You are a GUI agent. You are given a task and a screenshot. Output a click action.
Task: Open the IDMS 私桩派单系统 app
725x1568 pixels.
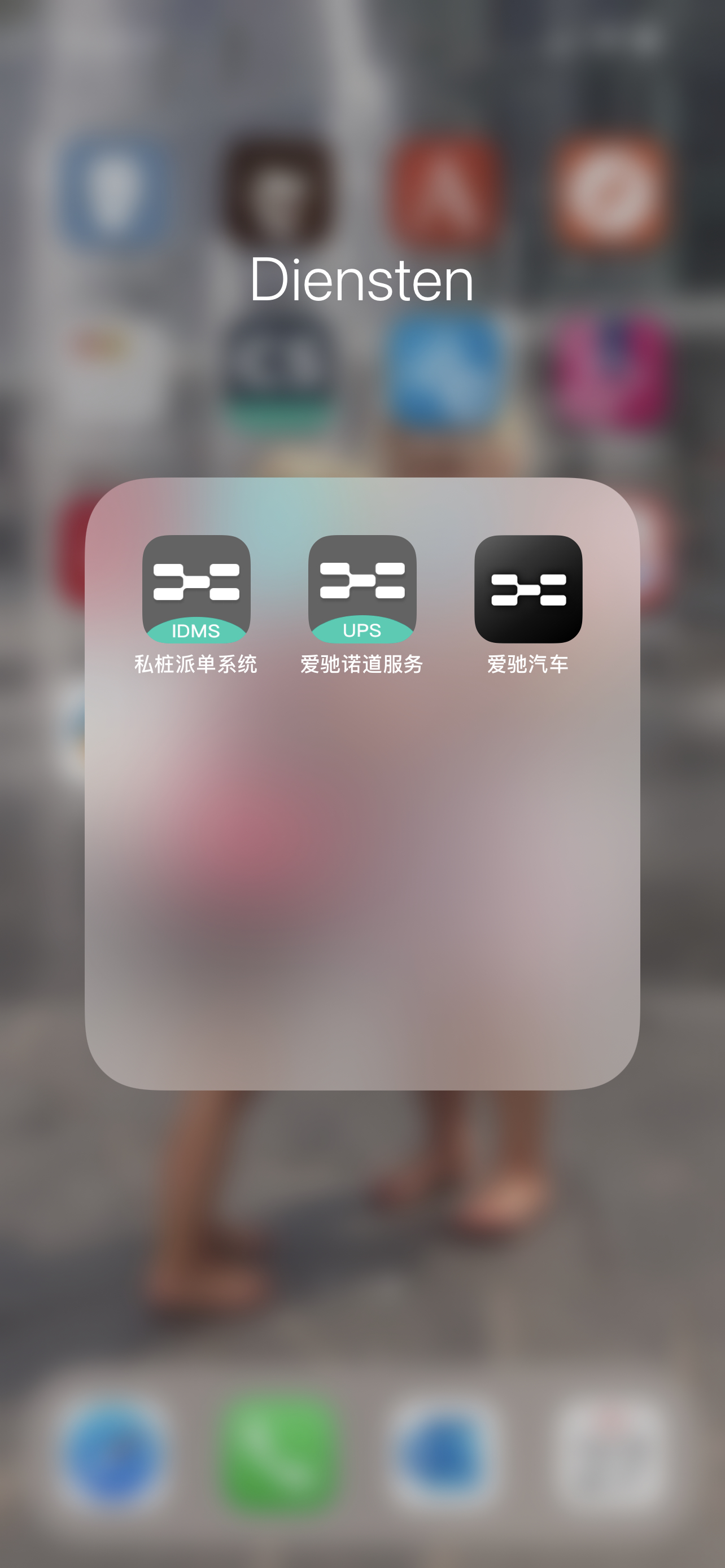[196, 589]
